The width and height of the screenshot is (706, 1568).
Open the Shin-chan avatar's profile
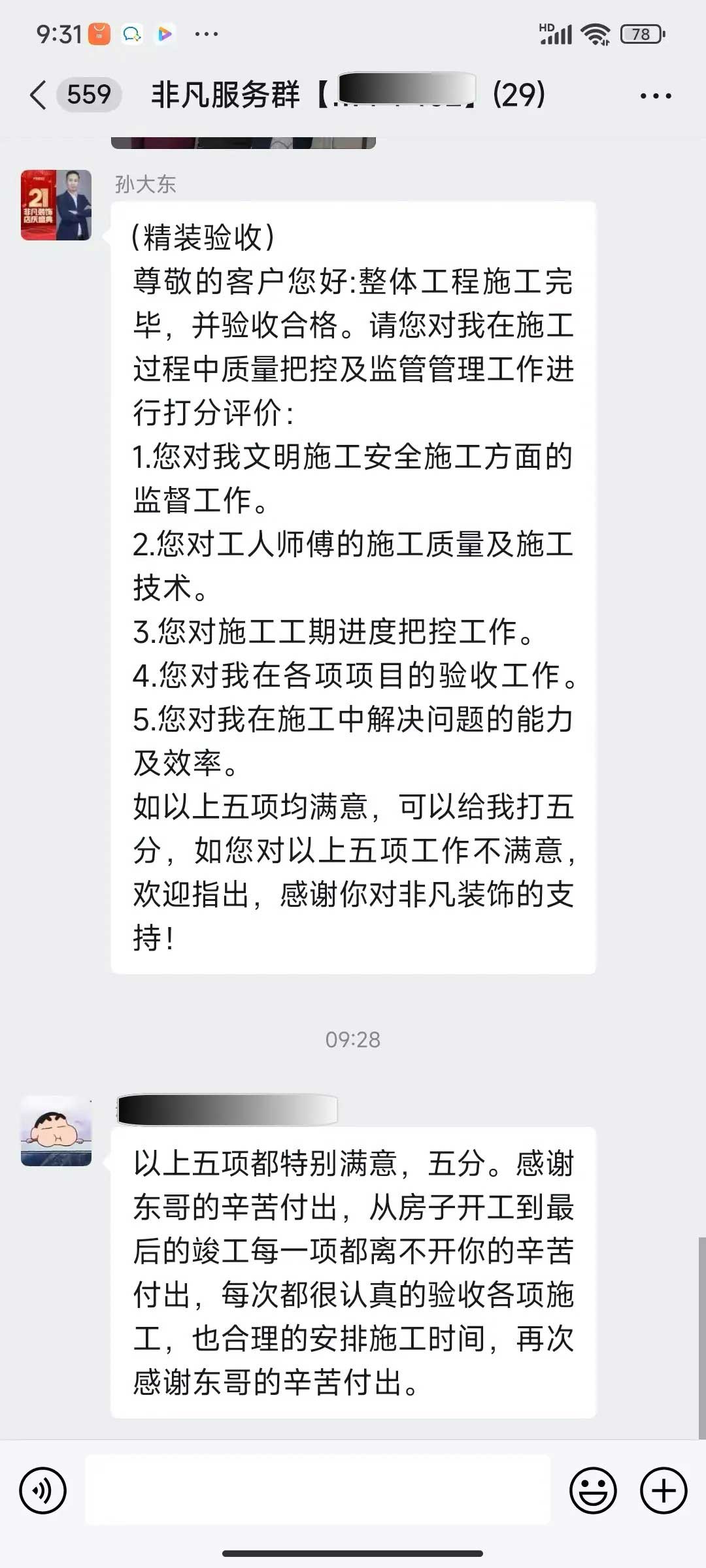tap(56, 1131)
